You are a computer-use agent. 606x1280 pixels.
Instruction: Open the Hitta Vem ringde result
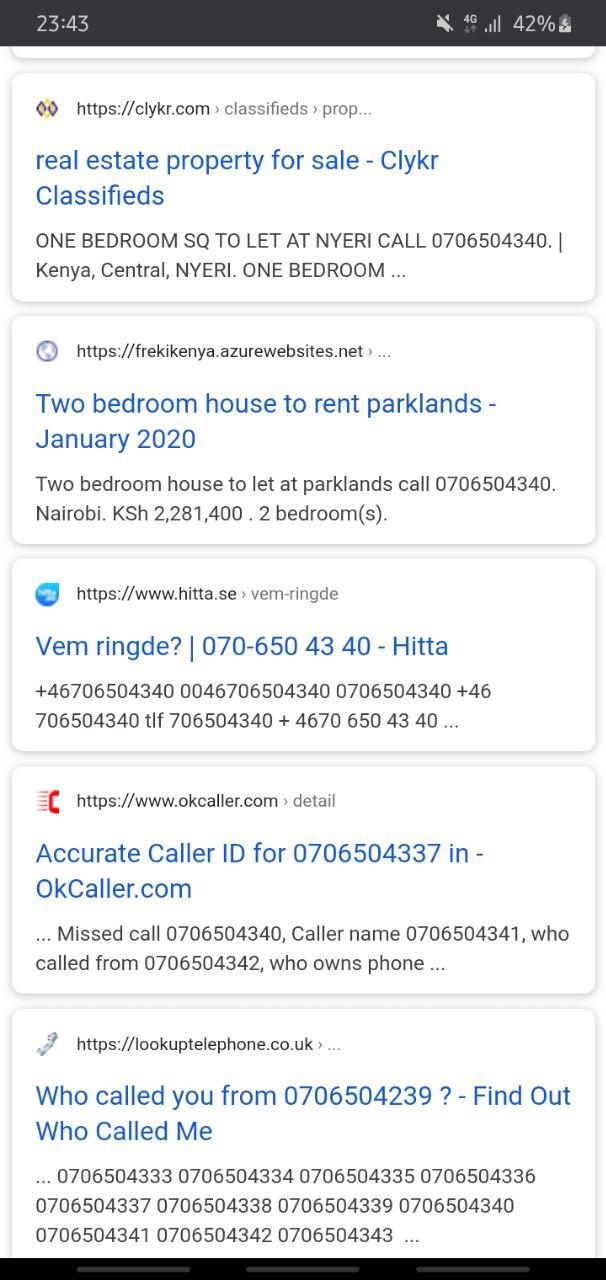click(x=241, y=646)
